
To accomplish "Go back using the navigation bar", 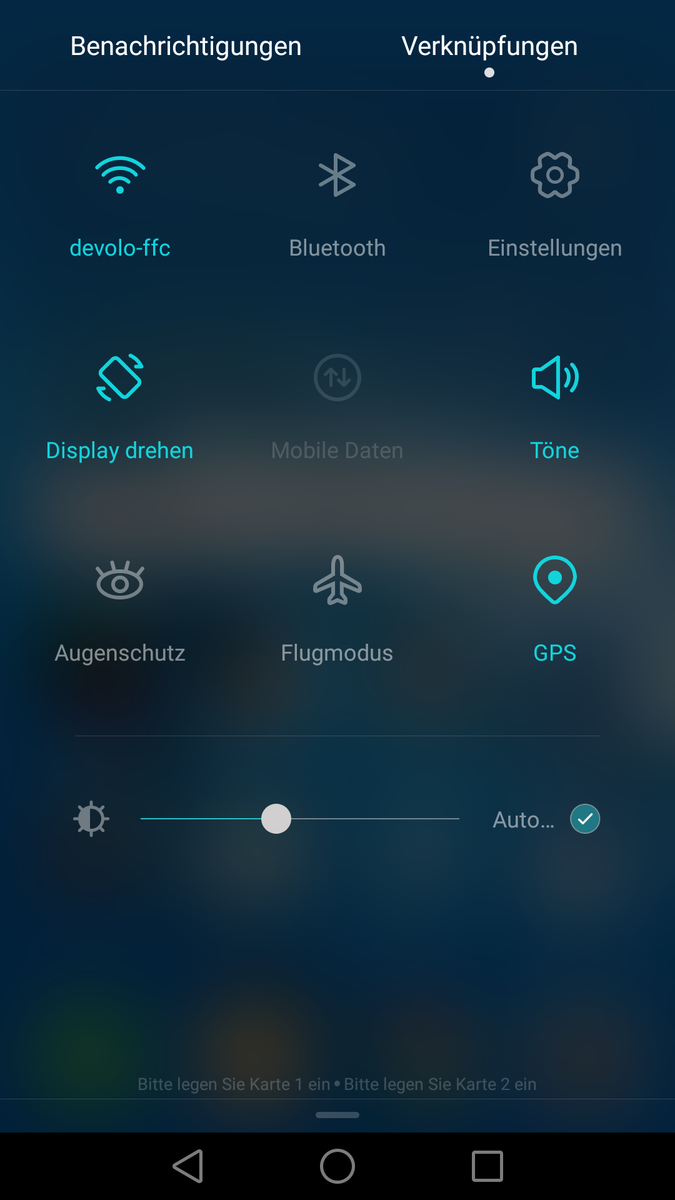I will [x=188, y=1166].
